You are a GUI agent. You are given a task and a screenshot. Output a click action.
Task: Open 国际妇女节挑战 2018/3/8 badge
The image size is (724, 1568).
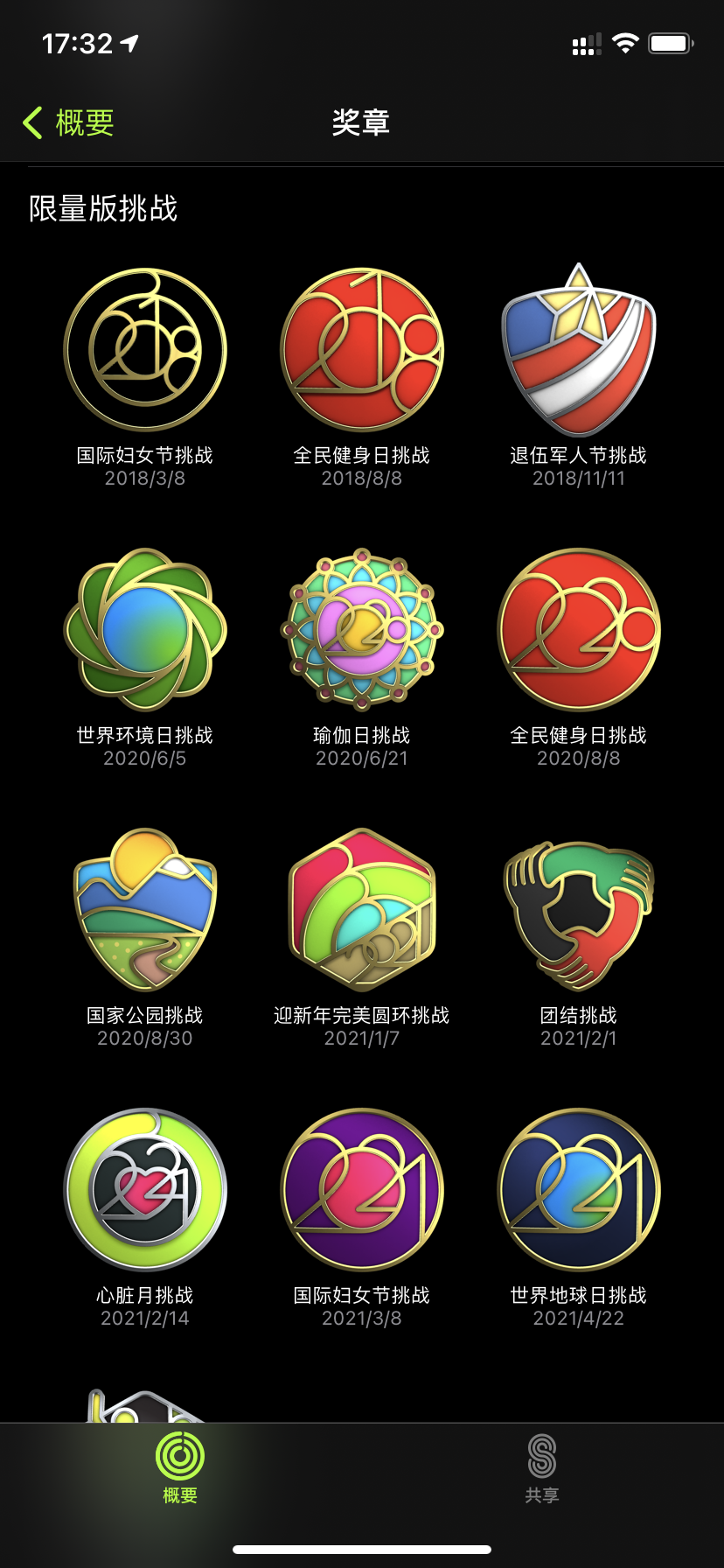pos(145,350)
